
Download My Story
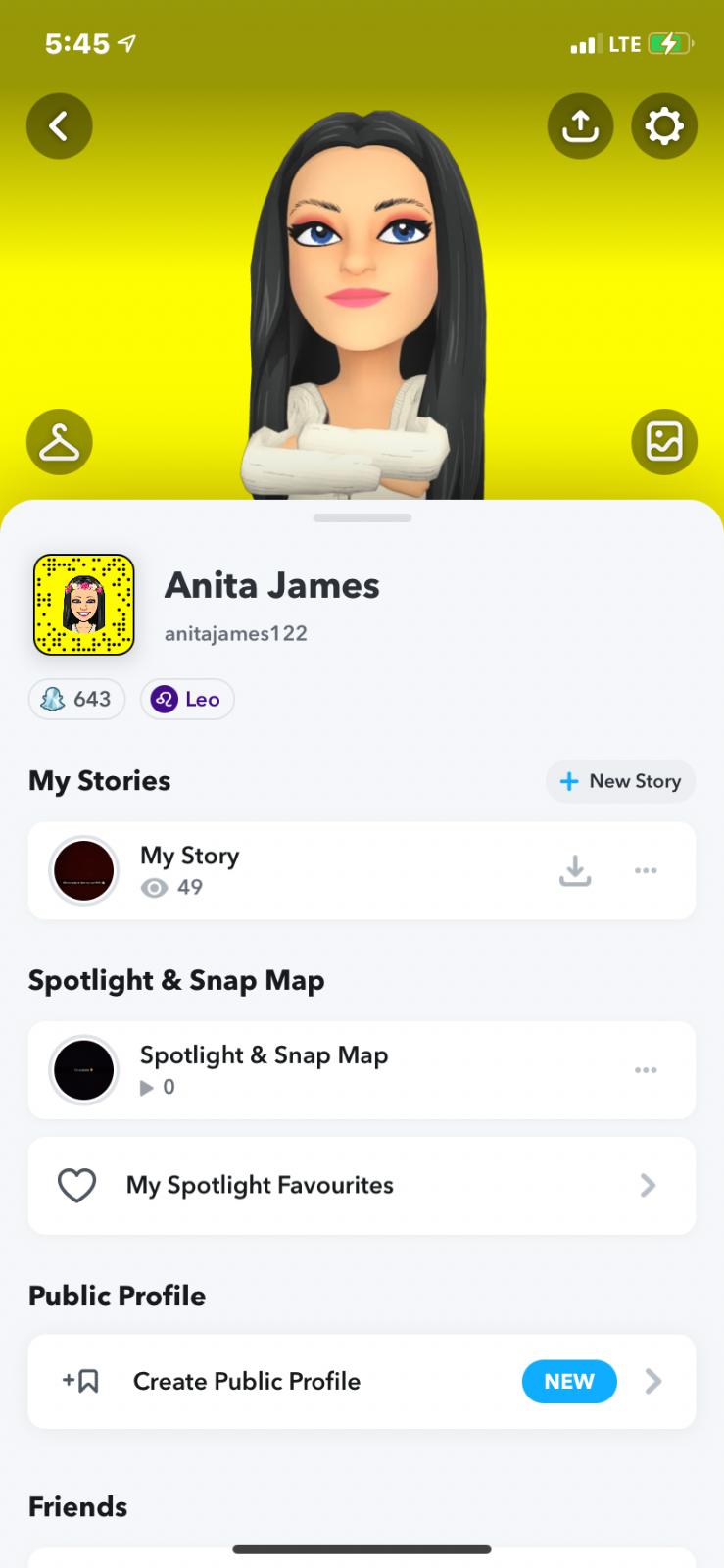tap(575, 870)
